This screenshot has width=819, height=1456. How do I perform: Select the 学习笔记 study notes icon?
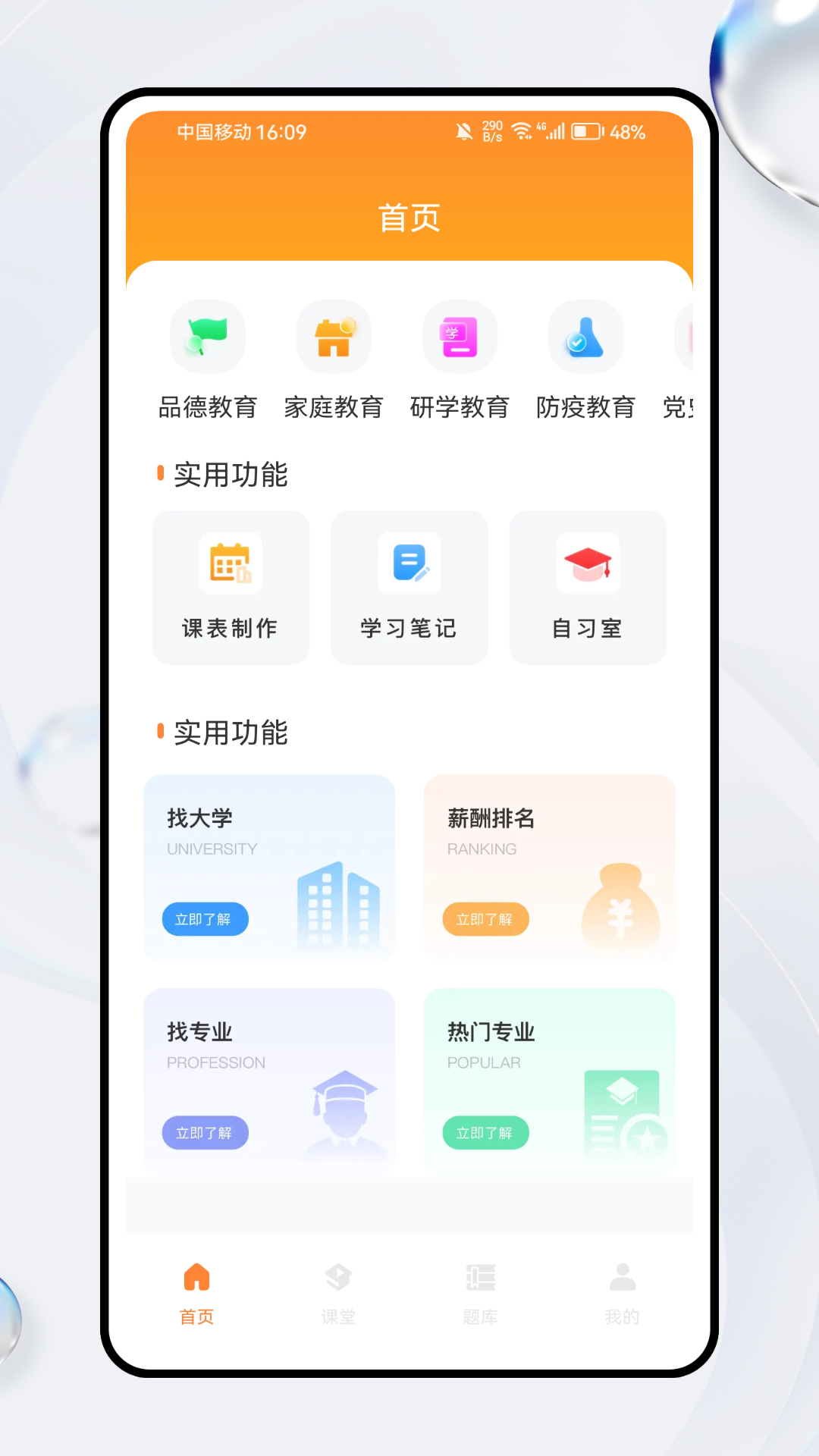(409, 564)
